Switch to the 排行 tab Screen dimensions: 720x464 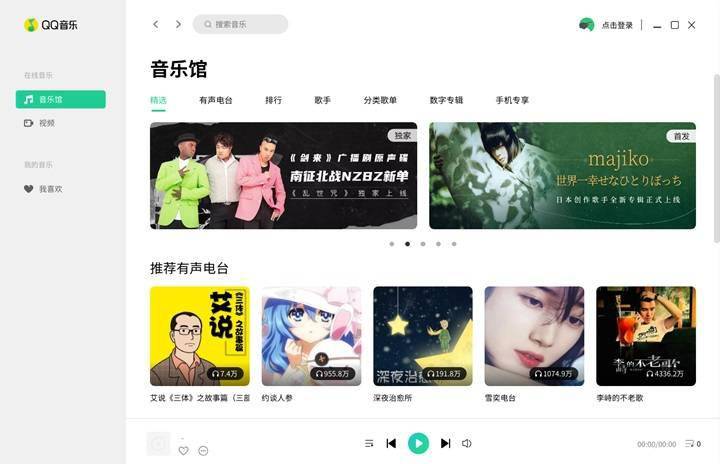(273, 100)
